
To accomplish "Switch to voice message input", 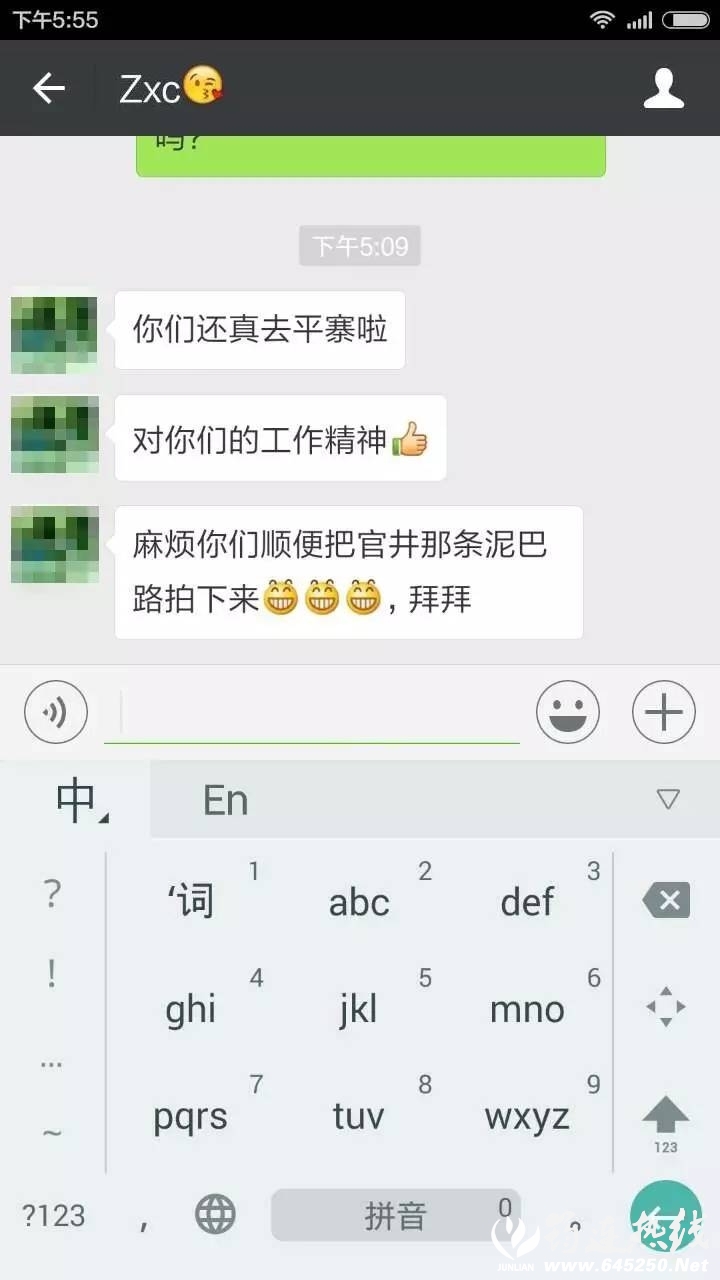I will [56, 712].
